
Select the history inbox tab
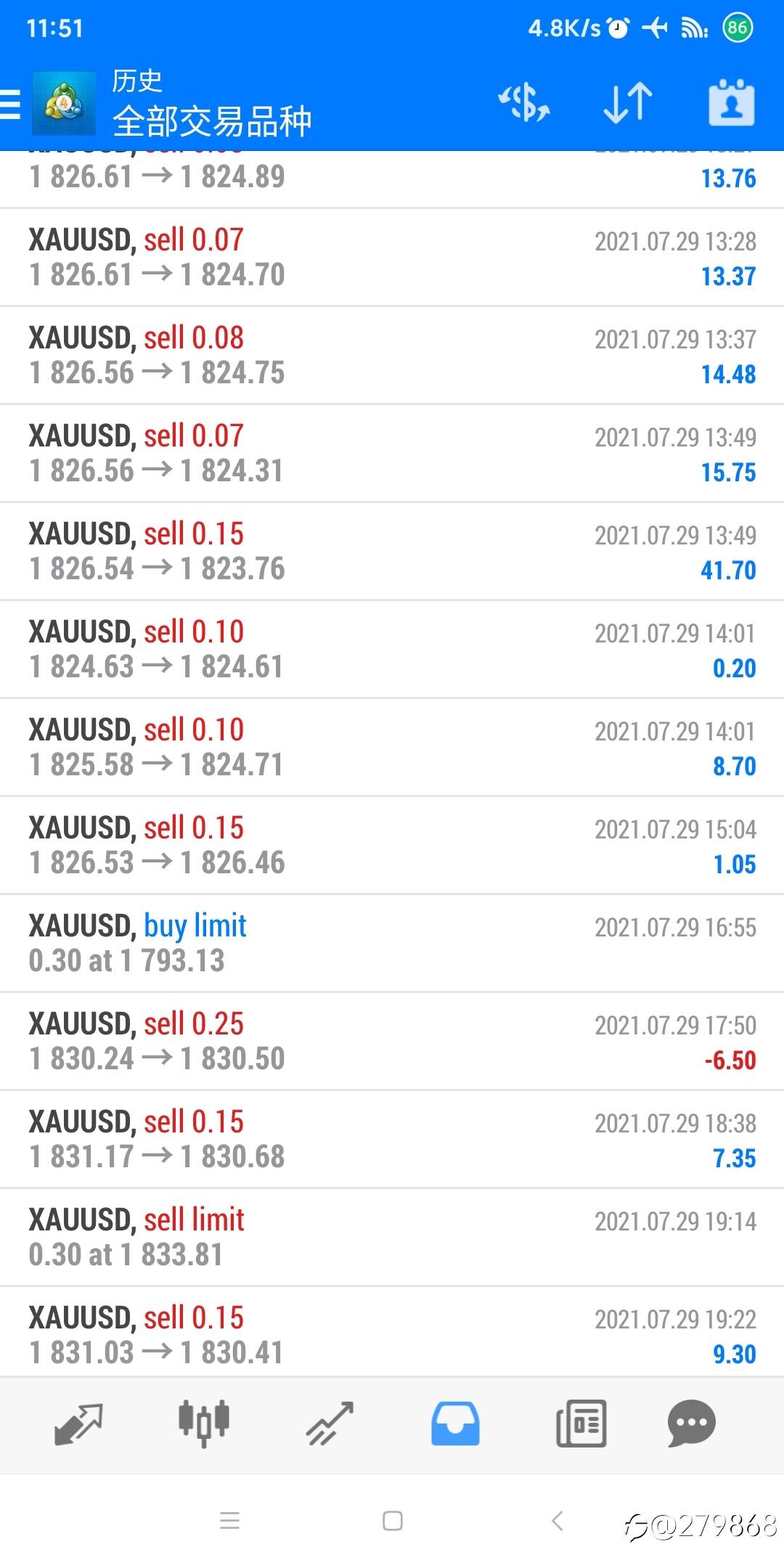[x=455, y=1424]
